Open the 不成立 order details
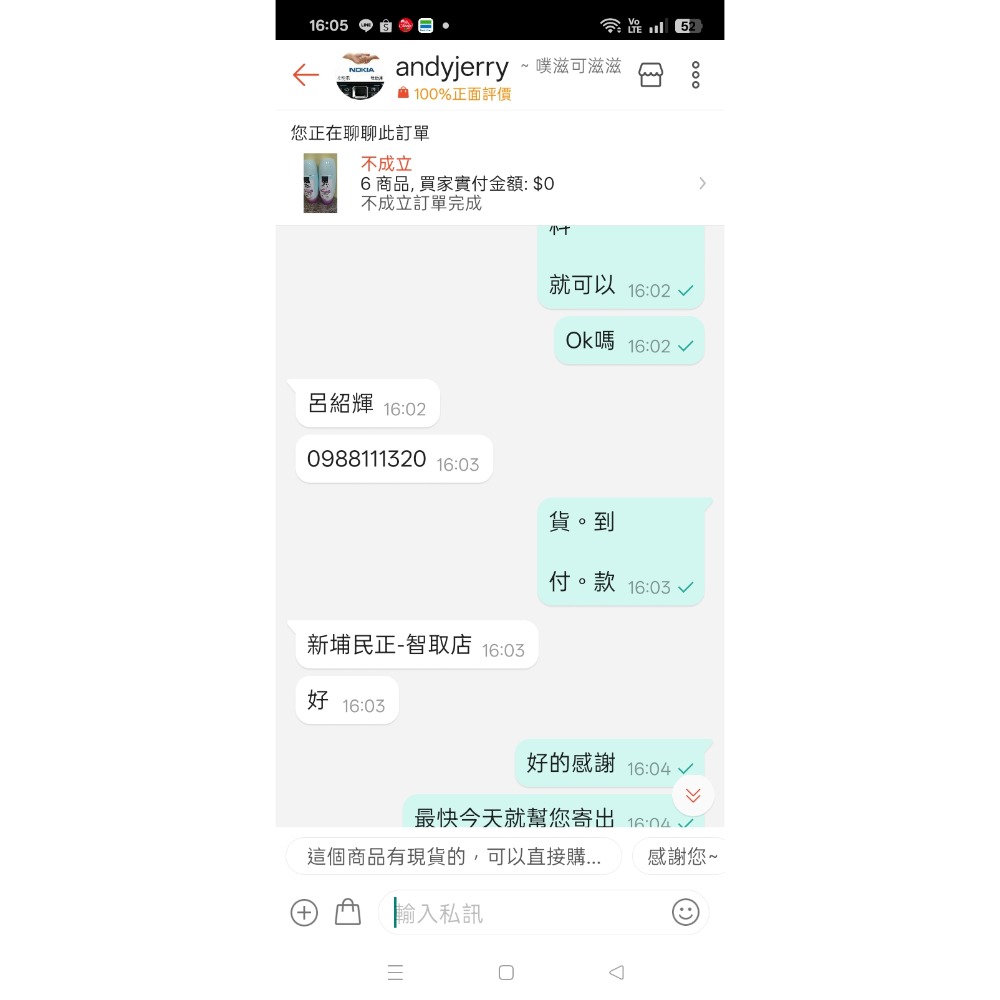Image resolution: width=1000 pixels, height=1000 pixels. (x=500, y=183)
